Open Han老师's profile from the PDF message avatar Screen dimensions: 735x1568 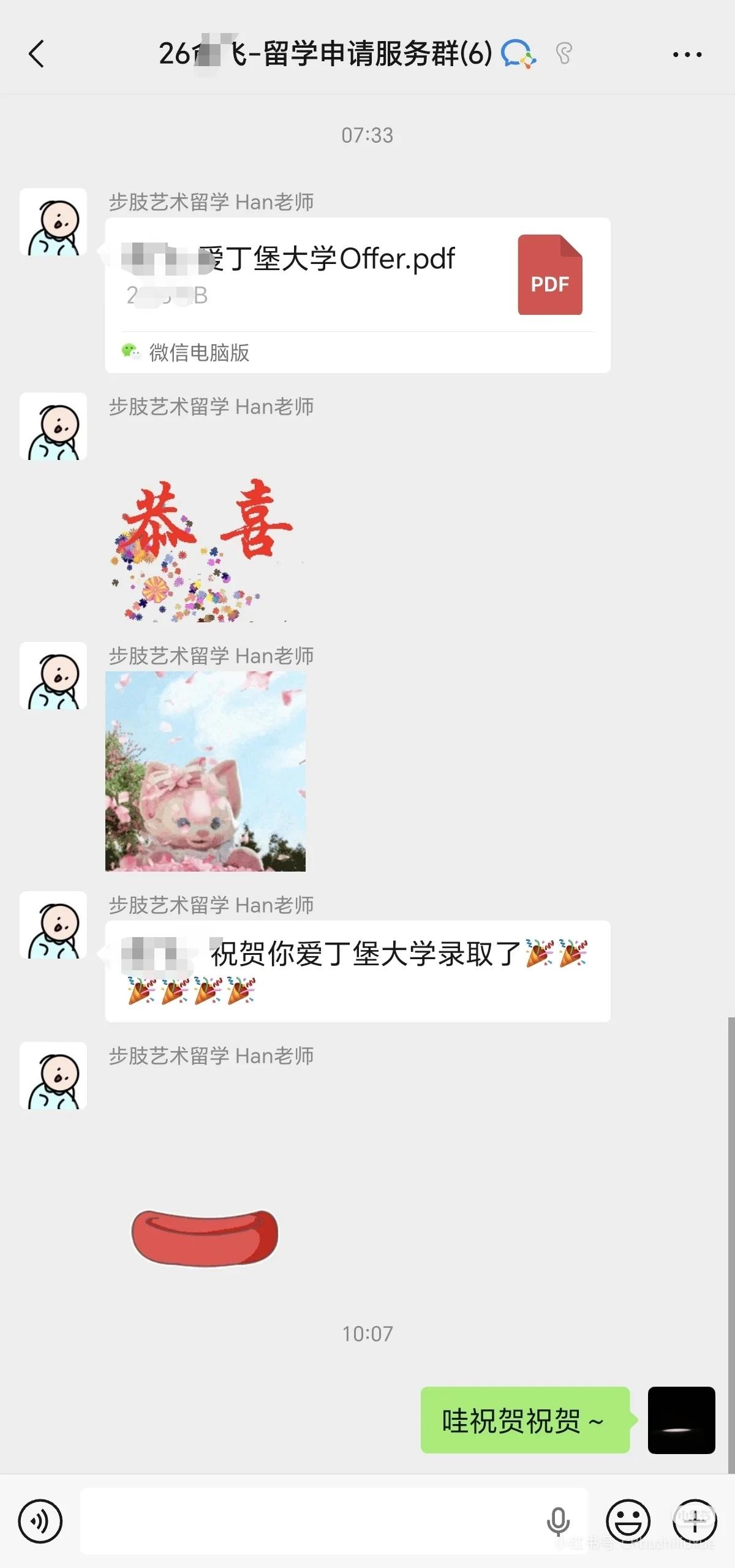[53, 222]
